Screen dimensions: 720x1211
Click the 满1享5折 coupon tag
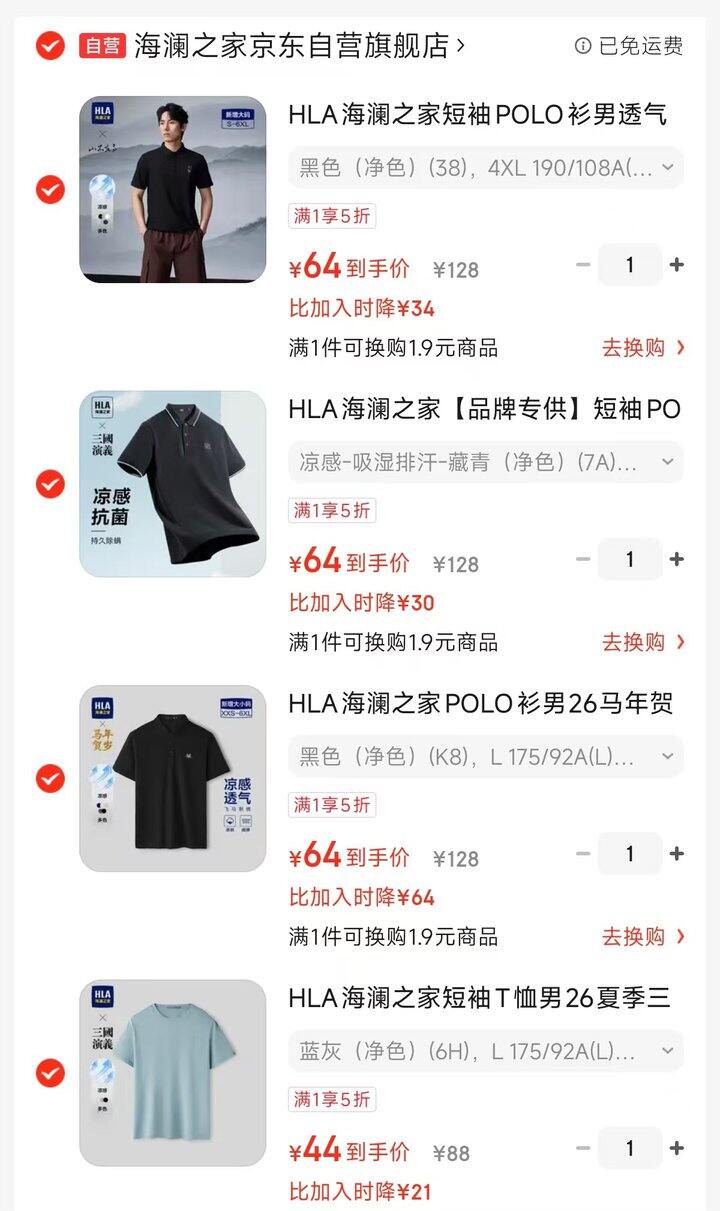(332, 217)
